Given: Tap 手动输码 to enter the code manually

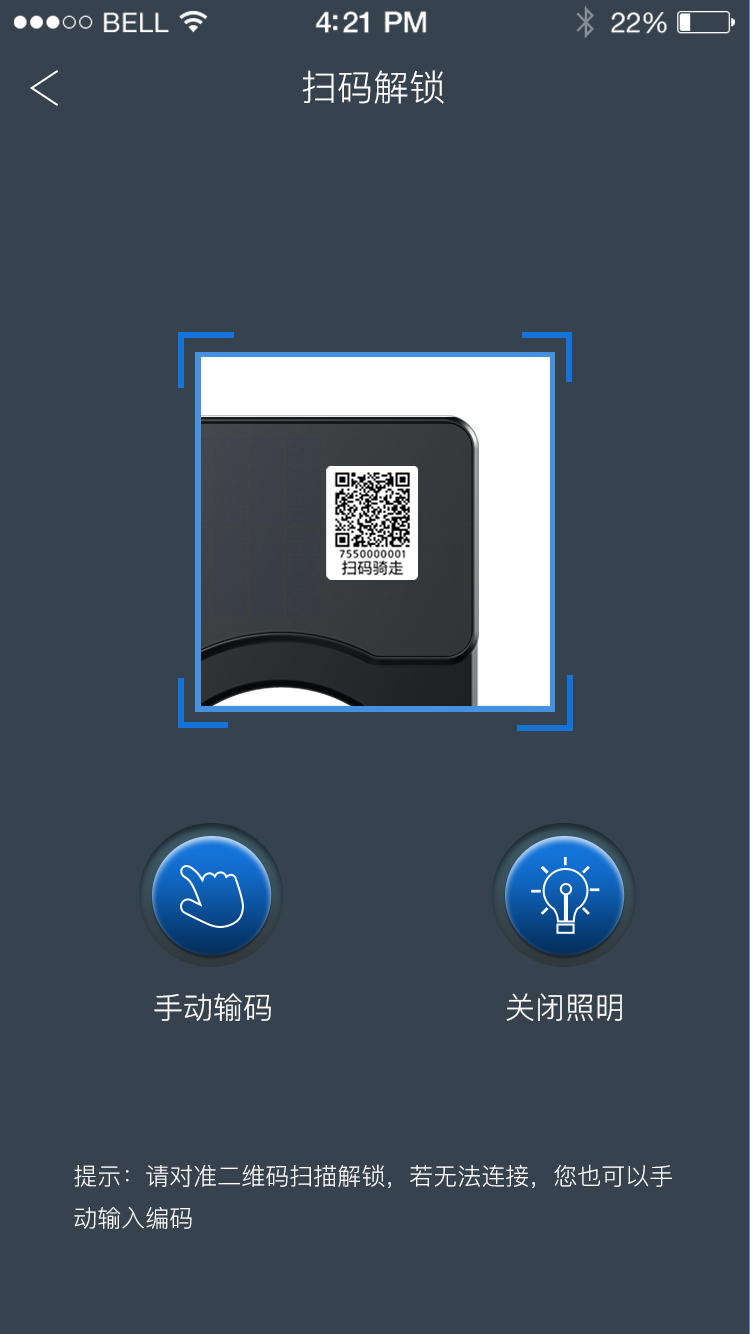Looking at the screenshot, I should point(211,895).
